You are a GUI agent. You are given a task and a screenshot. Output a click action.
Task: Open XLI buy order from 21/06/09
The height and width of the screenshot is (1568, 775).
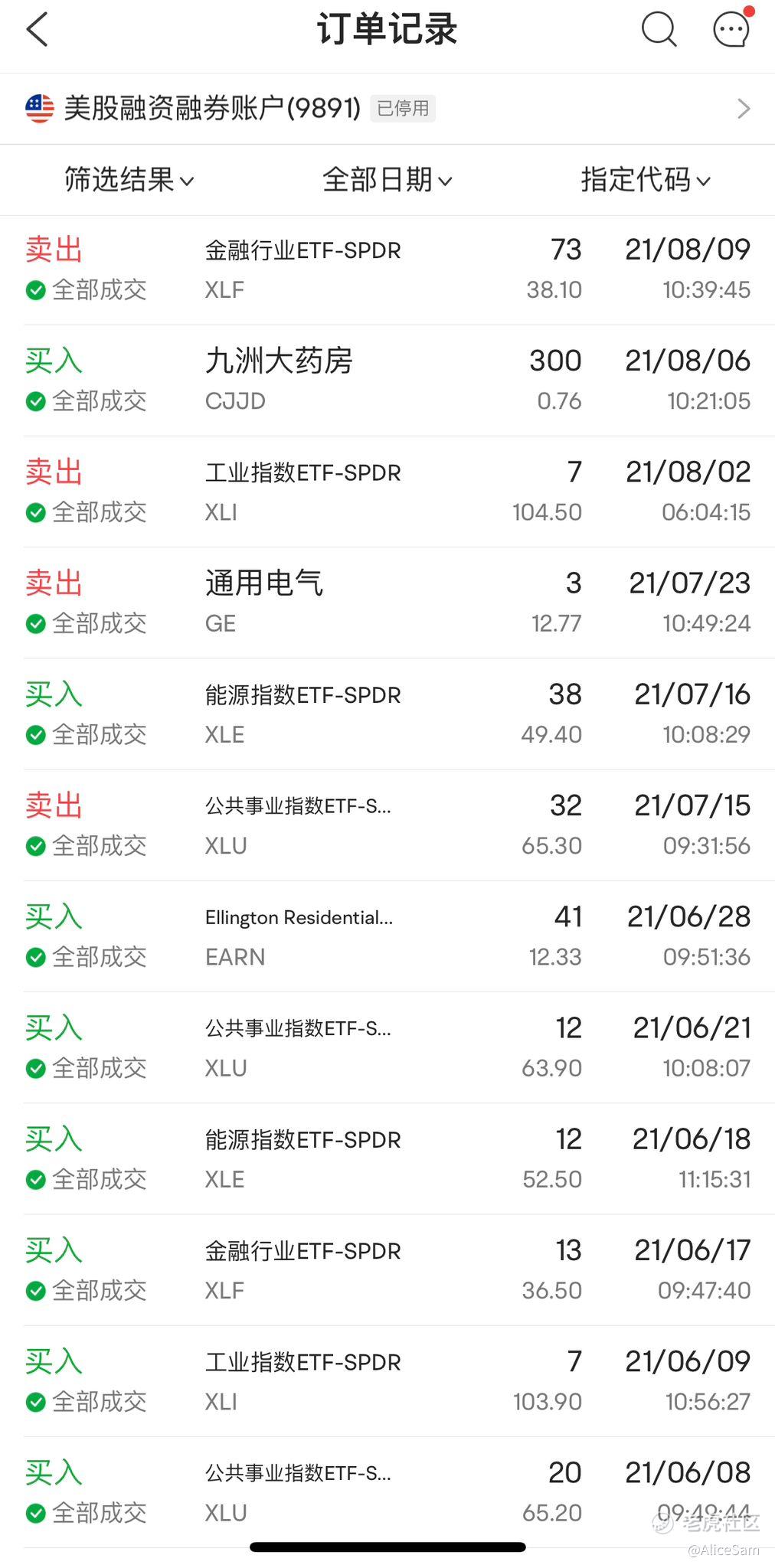(x=387, y=1380)
